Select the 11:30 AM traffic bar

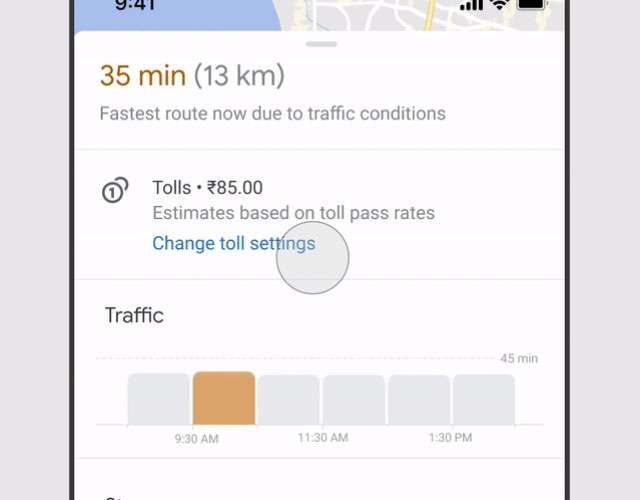click(353, 400)
